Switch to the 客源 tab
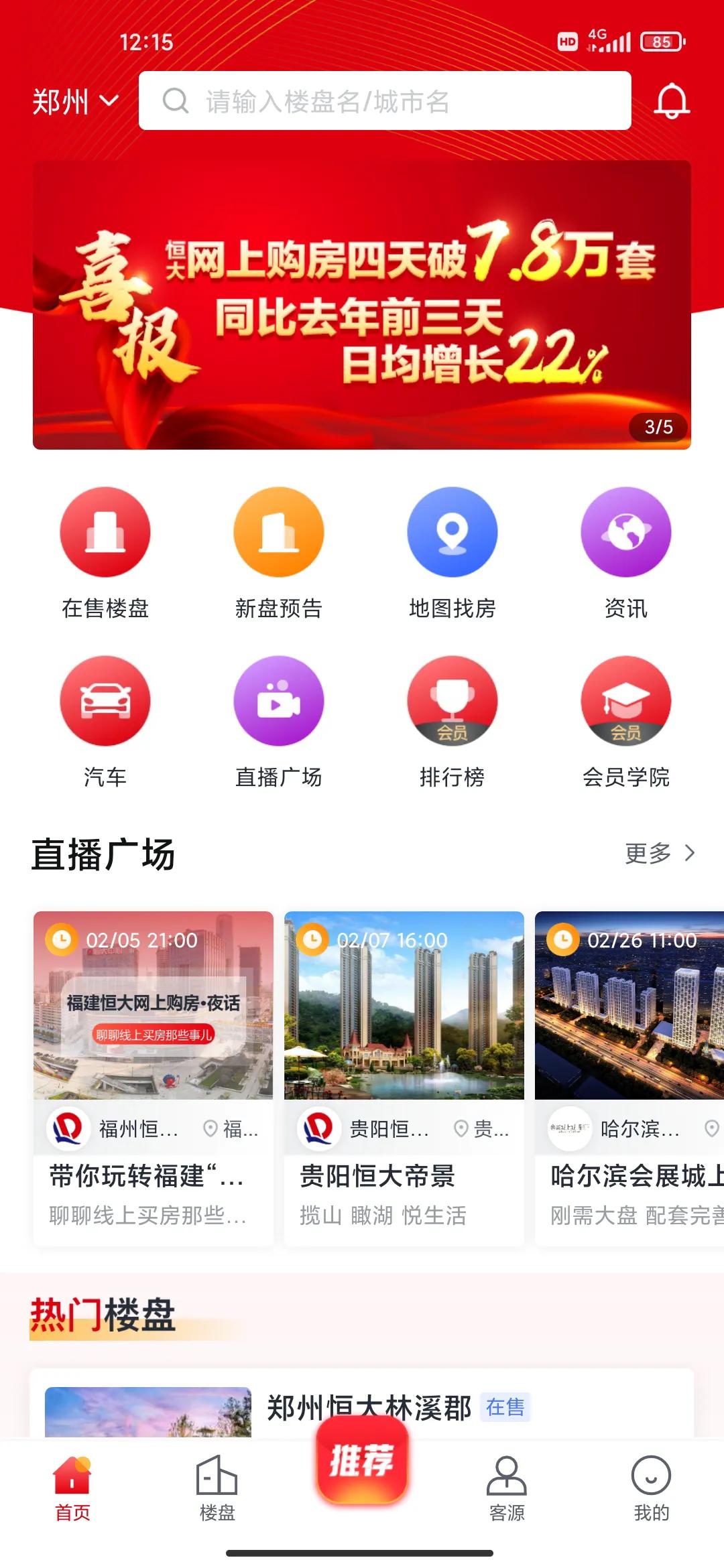This screenshot has height=1568, width=724. pyautogui.click(x=507, y=1489)
